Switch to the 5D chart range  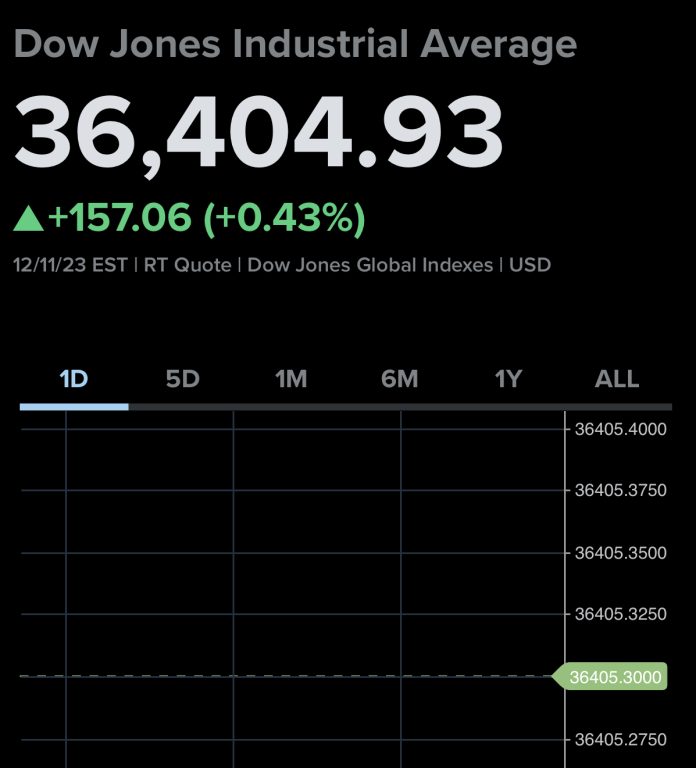coord(182,380)
